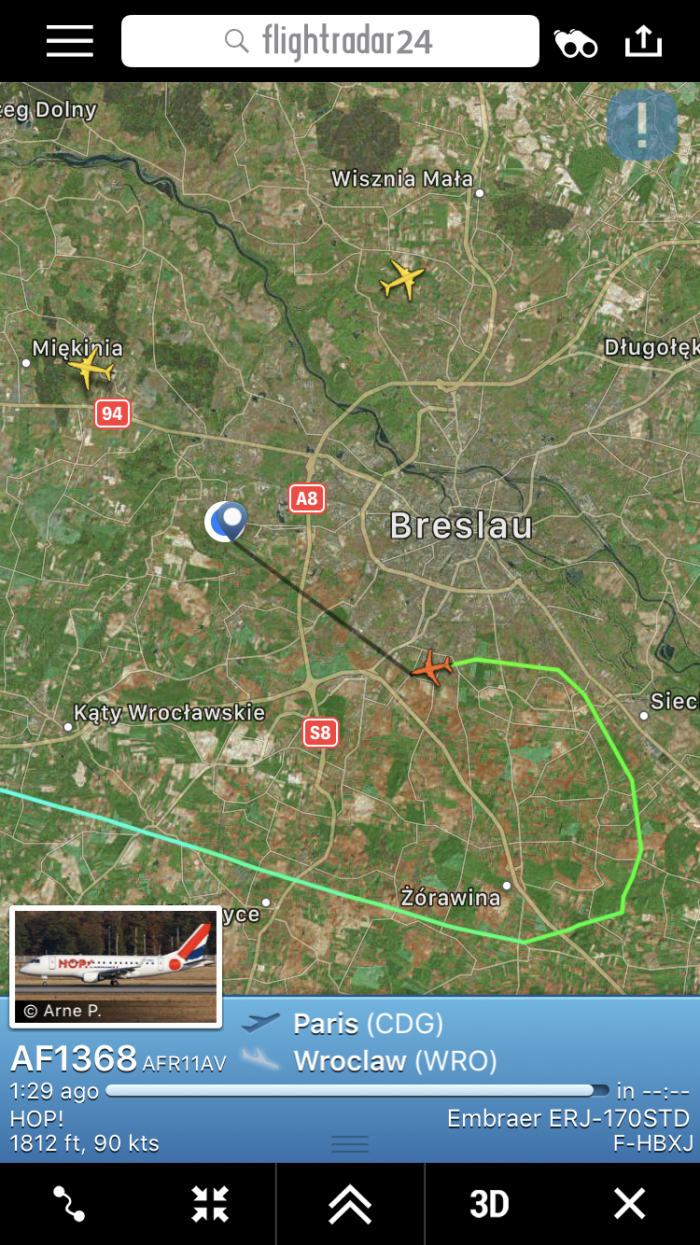The image size is (700, 1245).
Task: Share this flight
Action: pyautogui.click(x=643, y=41)
